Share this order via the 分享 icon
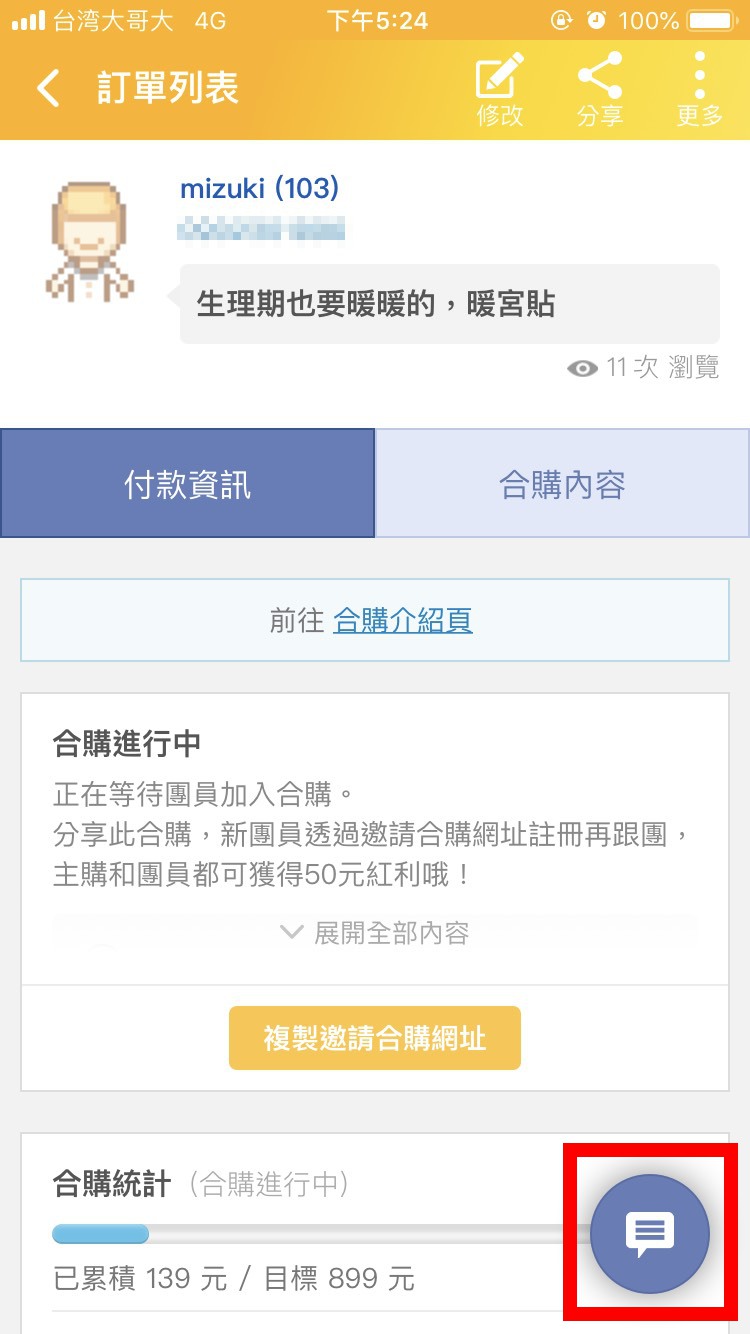 pos(600,85)
